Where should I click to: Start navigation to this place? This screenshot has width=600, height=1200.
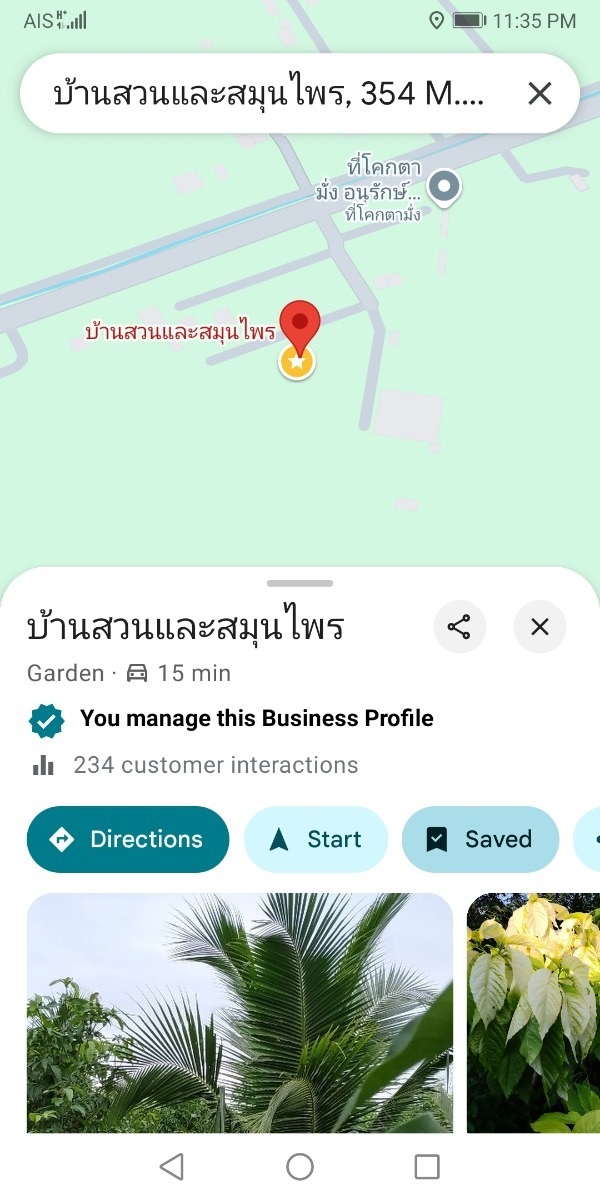click(x=315, y=840)
